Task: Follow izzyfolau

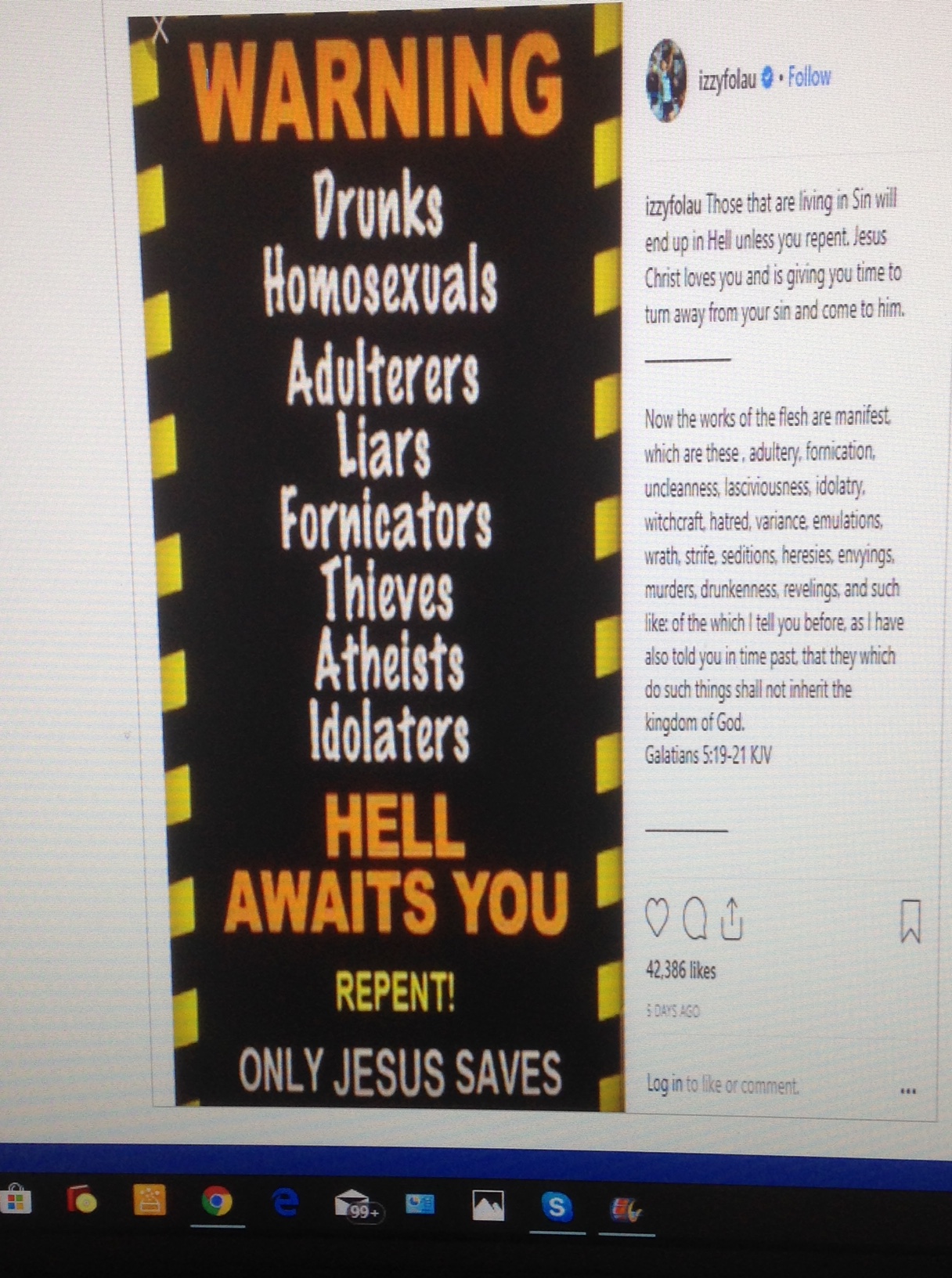Action: [x=809, y=78]
